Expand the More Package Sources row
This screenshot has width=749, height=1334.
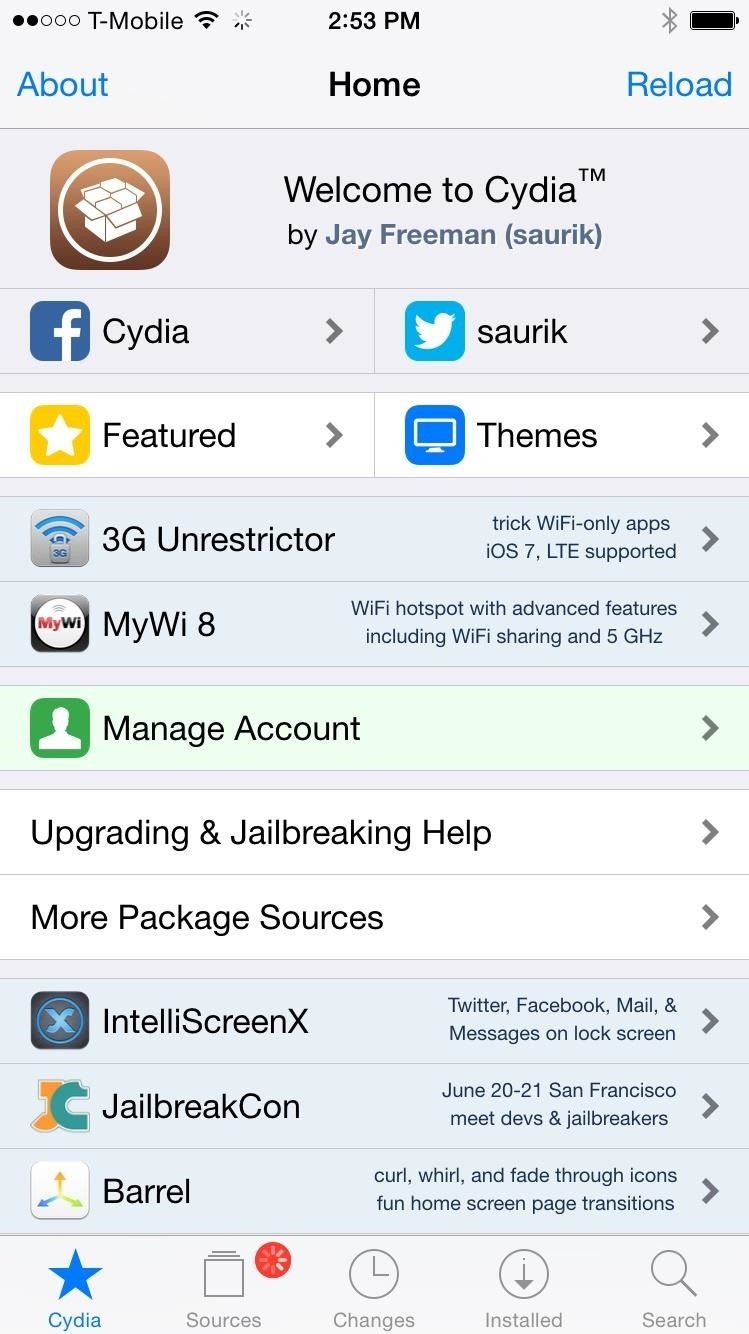[x=374, y=917]
